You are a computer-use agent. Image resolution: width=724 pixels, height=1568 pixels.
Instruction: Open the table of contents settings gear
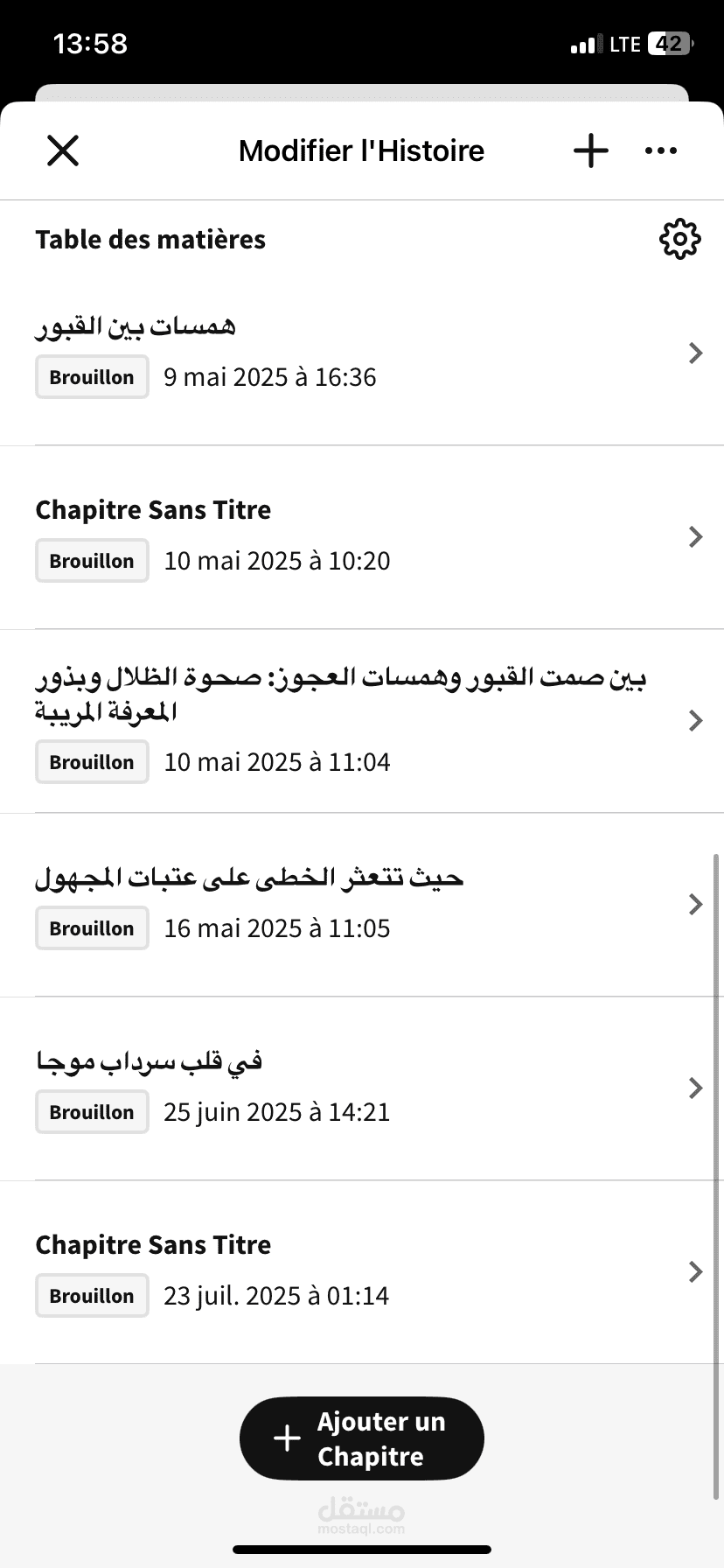(679, 240)
